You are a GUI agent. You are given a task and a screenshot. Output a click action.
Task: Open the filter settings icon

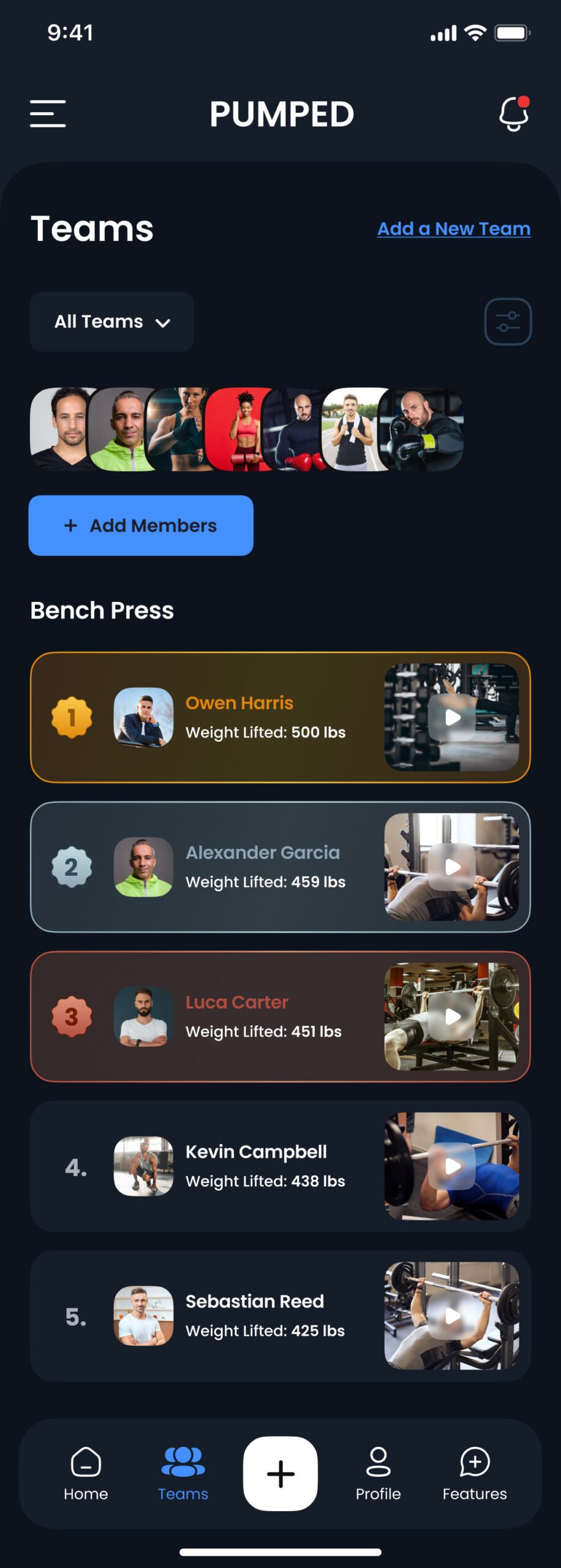coord(508,322)
